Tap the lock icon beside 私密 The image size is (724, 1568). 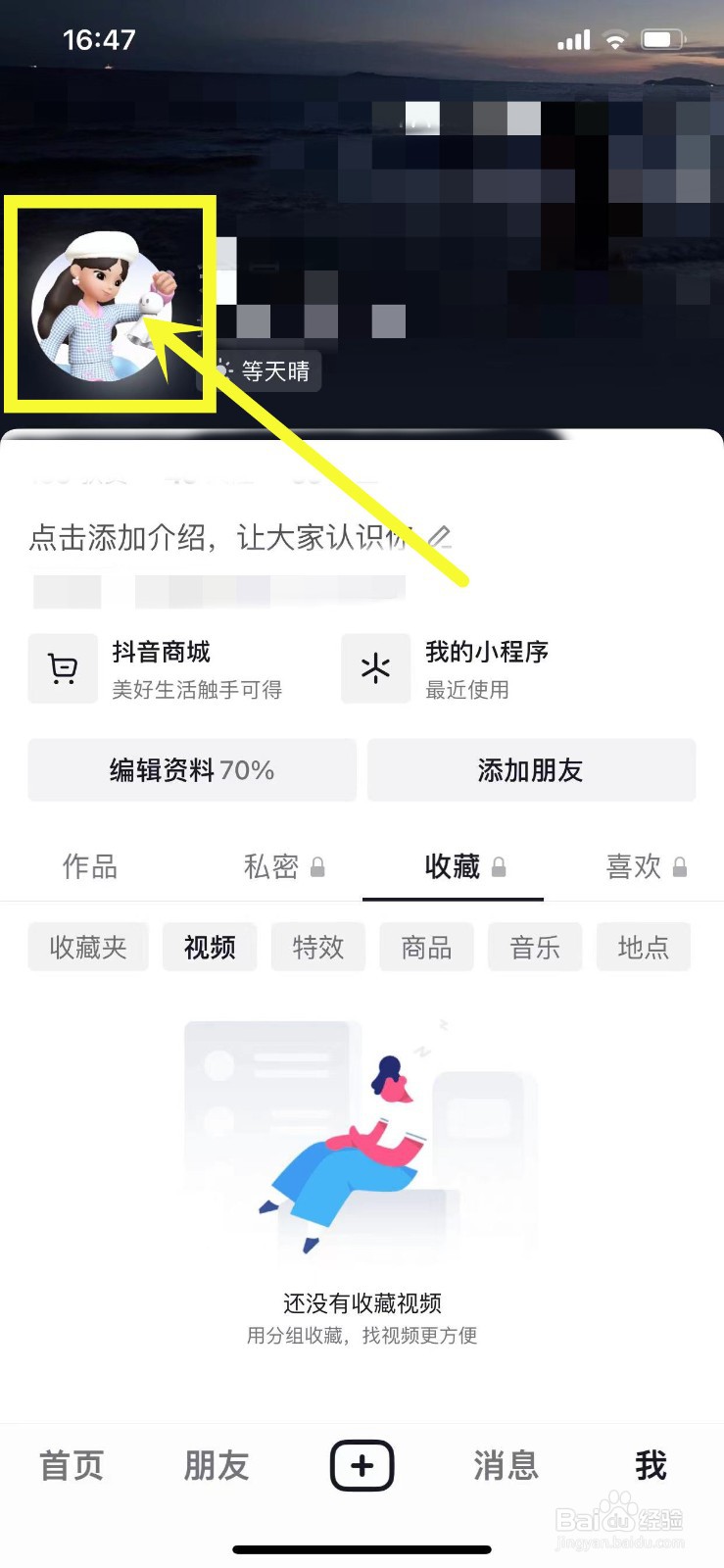point(320,866)
